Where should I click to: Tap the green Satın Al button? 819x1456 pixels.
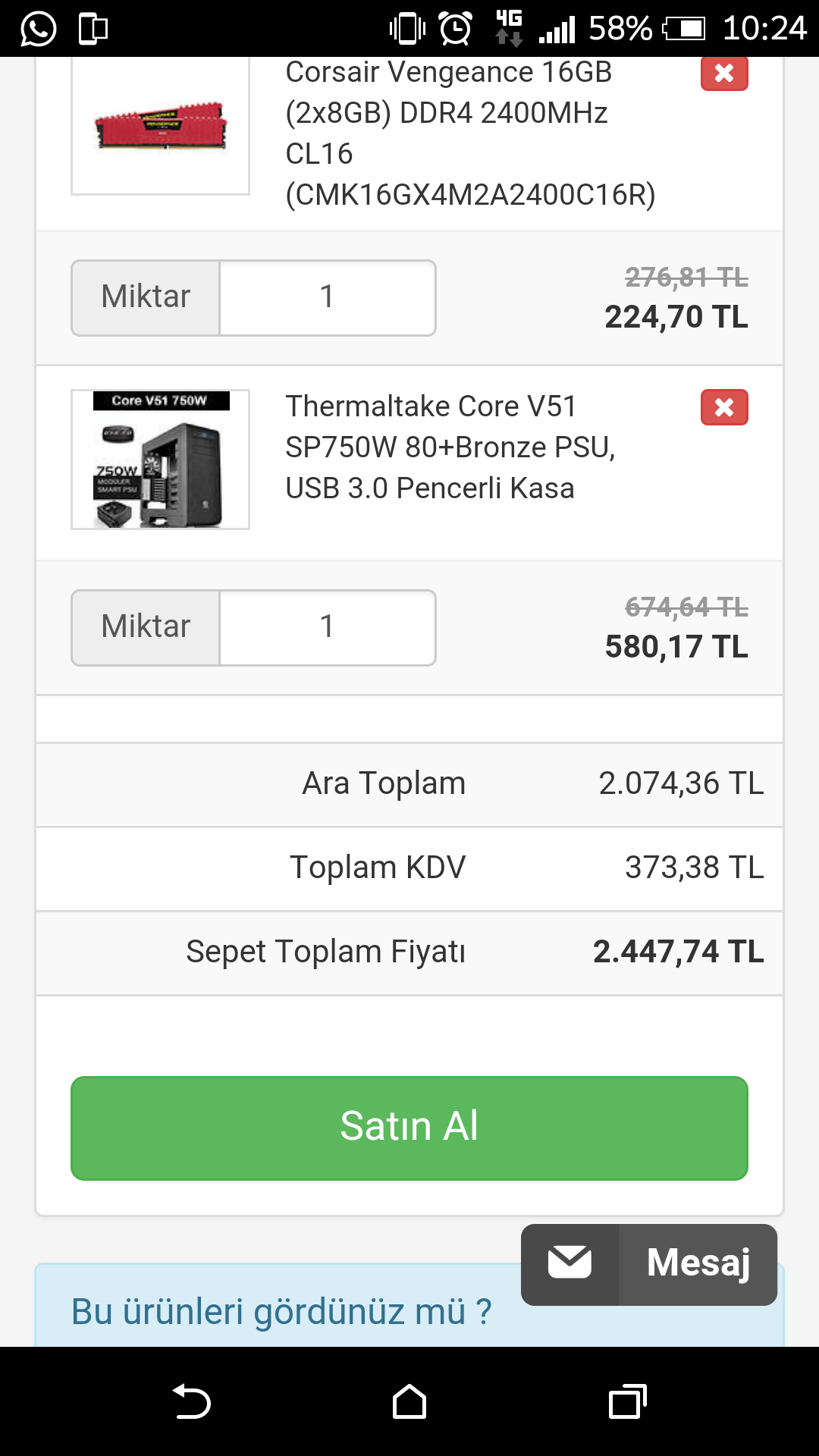tap(409, 1128)
